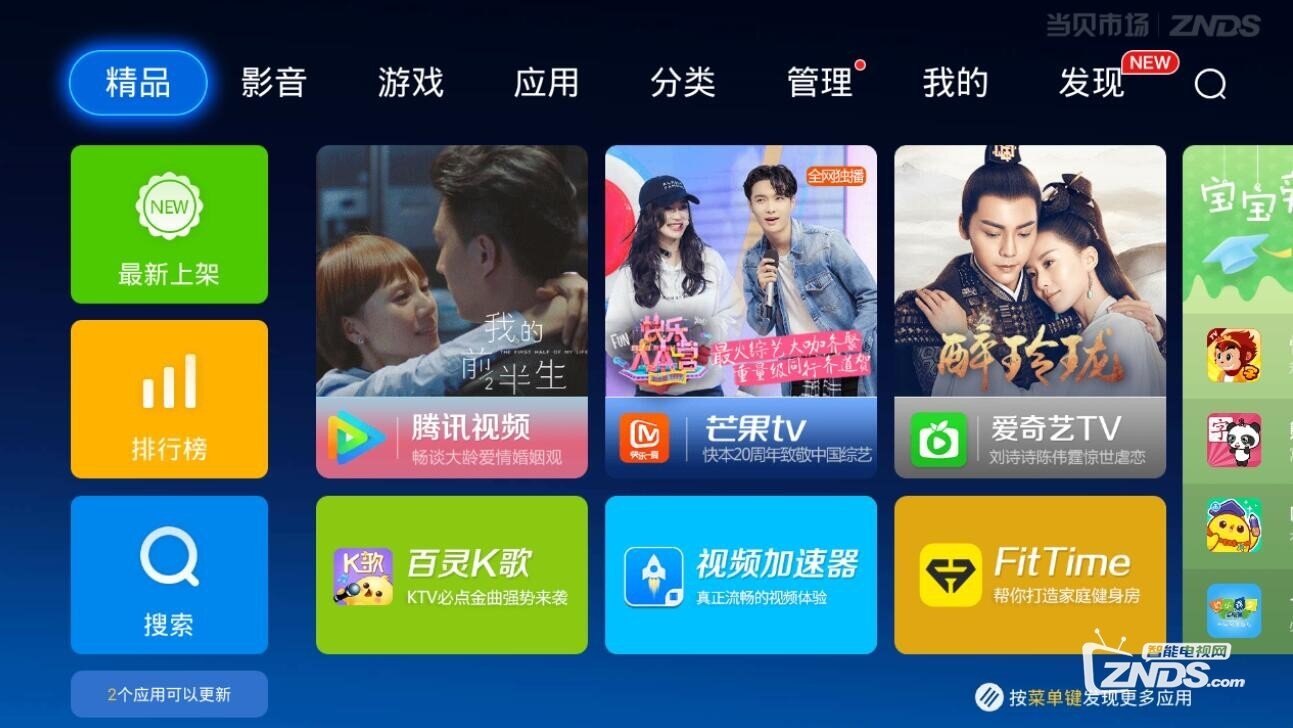The height and width of the screenshot is (728, 1293).
Task: Open the 我的 tab
Action: pos(955,83)
